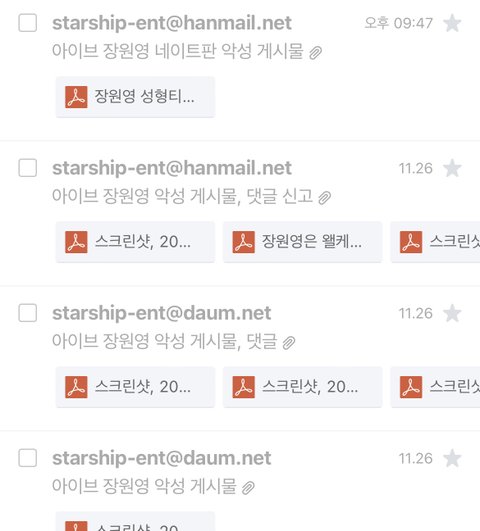The height and width of the screenshot is (531, 480).
Task: Open the 장원영 성형티… PDF attachment
Action: pos(135,97)
